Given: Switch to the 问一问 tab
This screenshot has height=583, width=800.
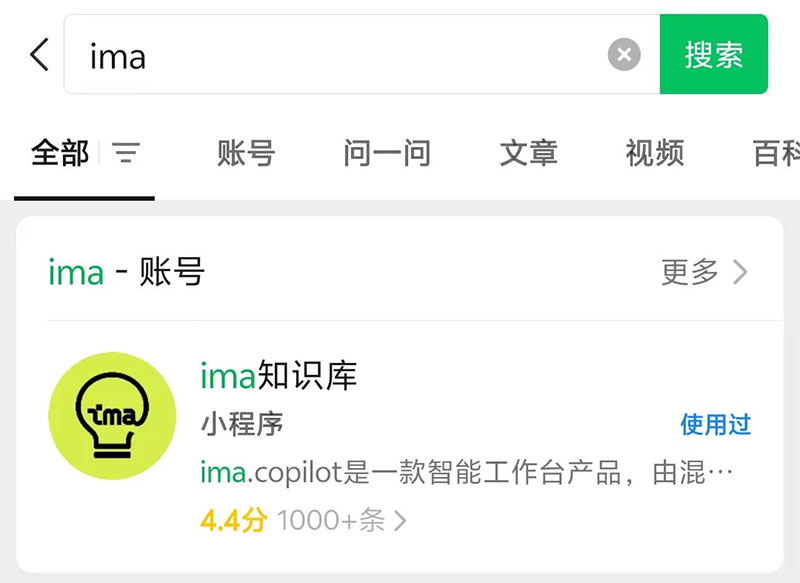Looking at the screenshot, I should (x=386, y=153).
